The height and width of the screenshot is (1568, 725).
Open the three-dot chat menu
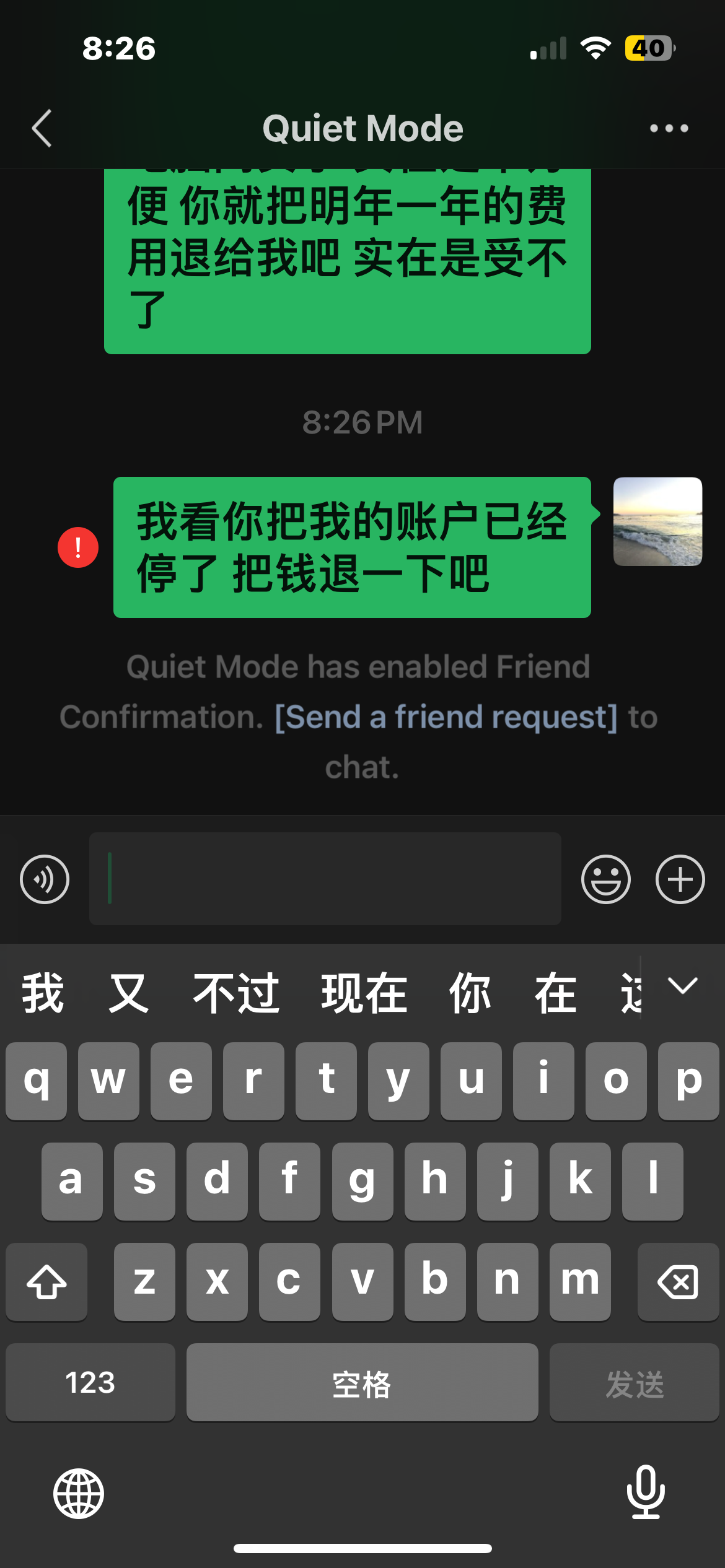[x=669, y=129]
